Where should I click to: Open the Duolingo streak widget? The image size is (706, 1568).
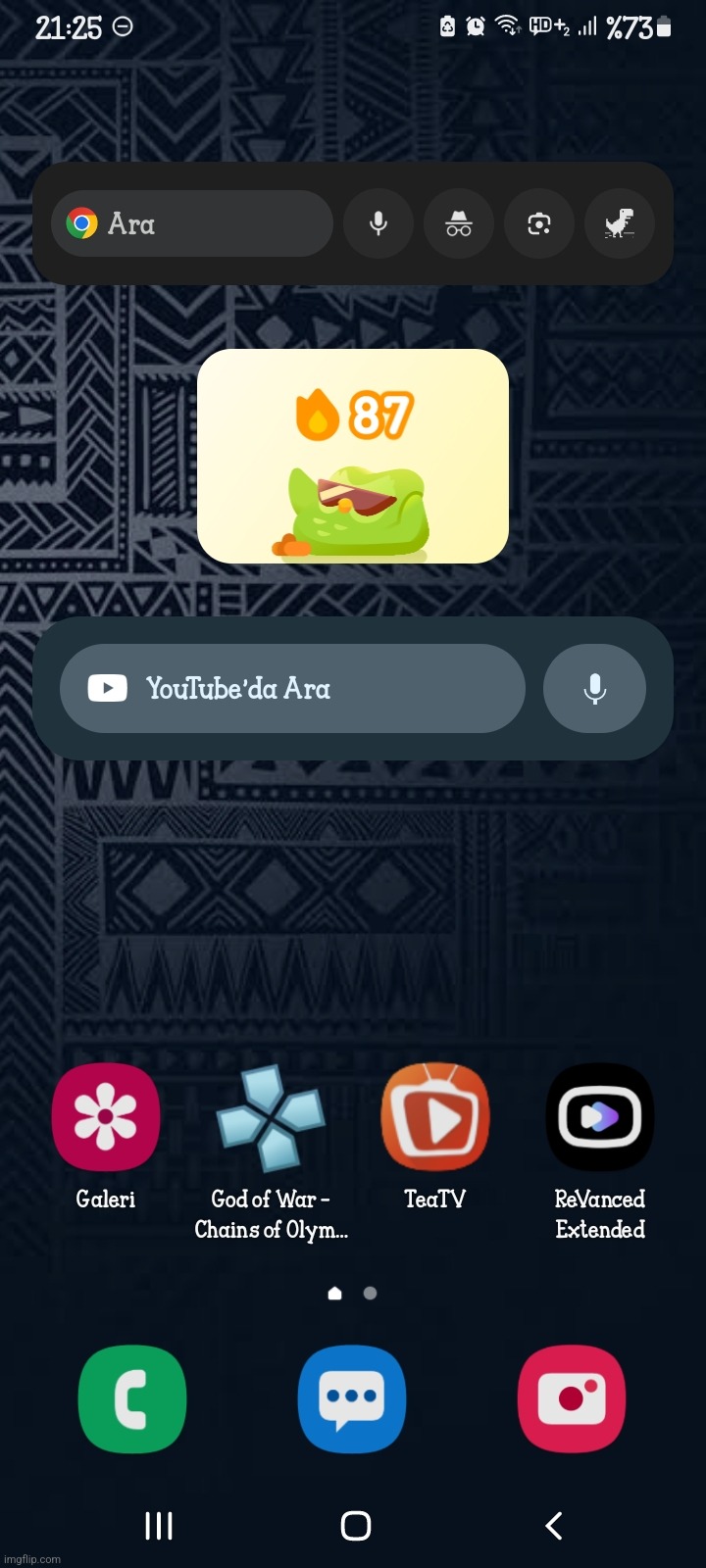353,458
